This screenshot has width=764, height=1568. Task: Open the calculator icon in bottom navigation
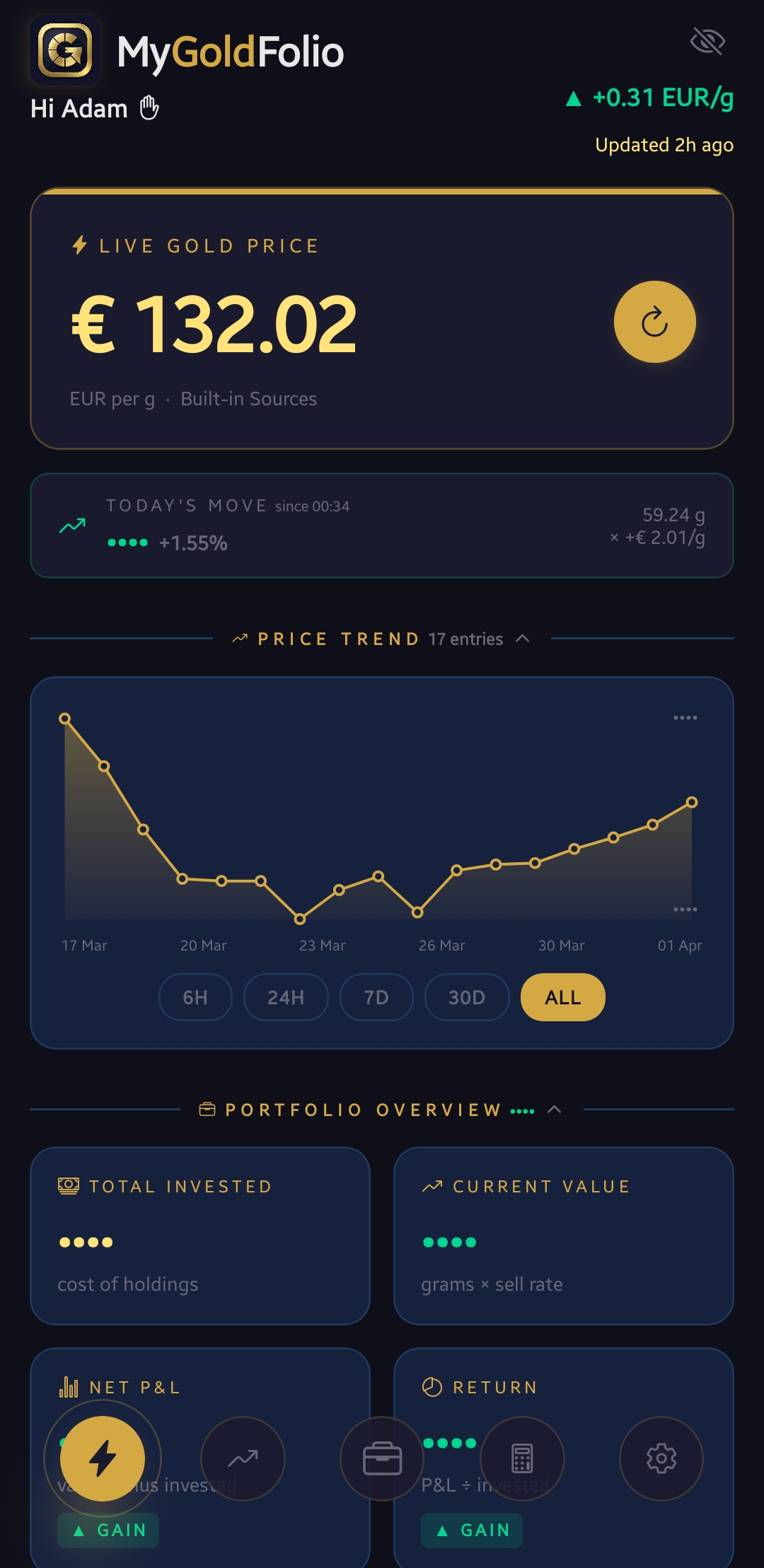[x=521, y=1458]
